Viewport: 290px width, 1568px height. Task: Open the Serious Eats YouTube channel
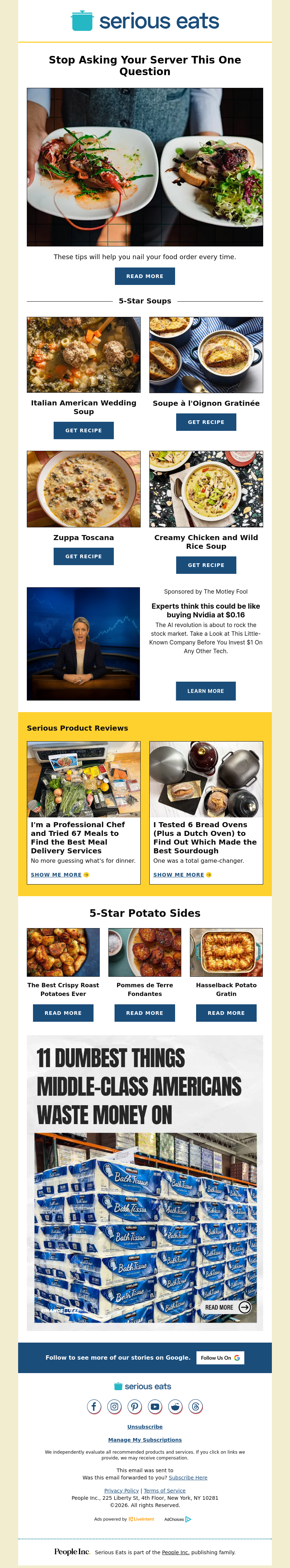click(x=155, y=1406)
